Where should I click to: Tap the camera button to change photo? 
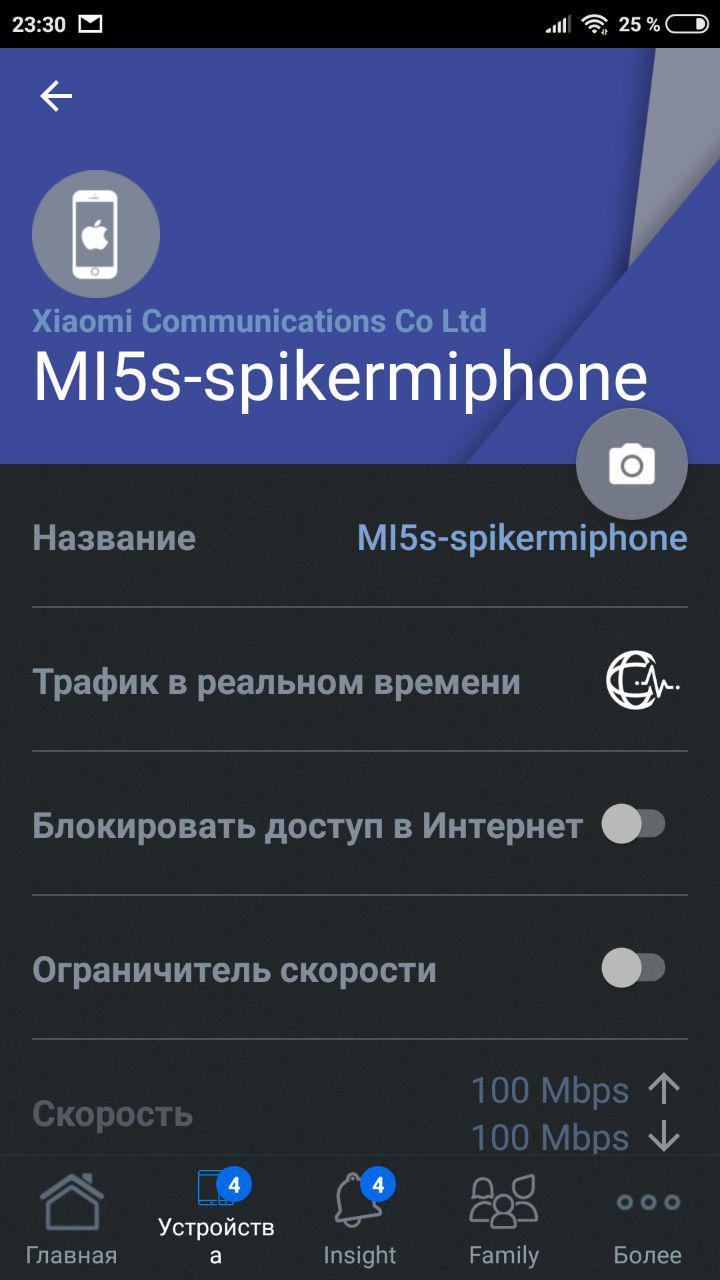[x=631, y=464]
